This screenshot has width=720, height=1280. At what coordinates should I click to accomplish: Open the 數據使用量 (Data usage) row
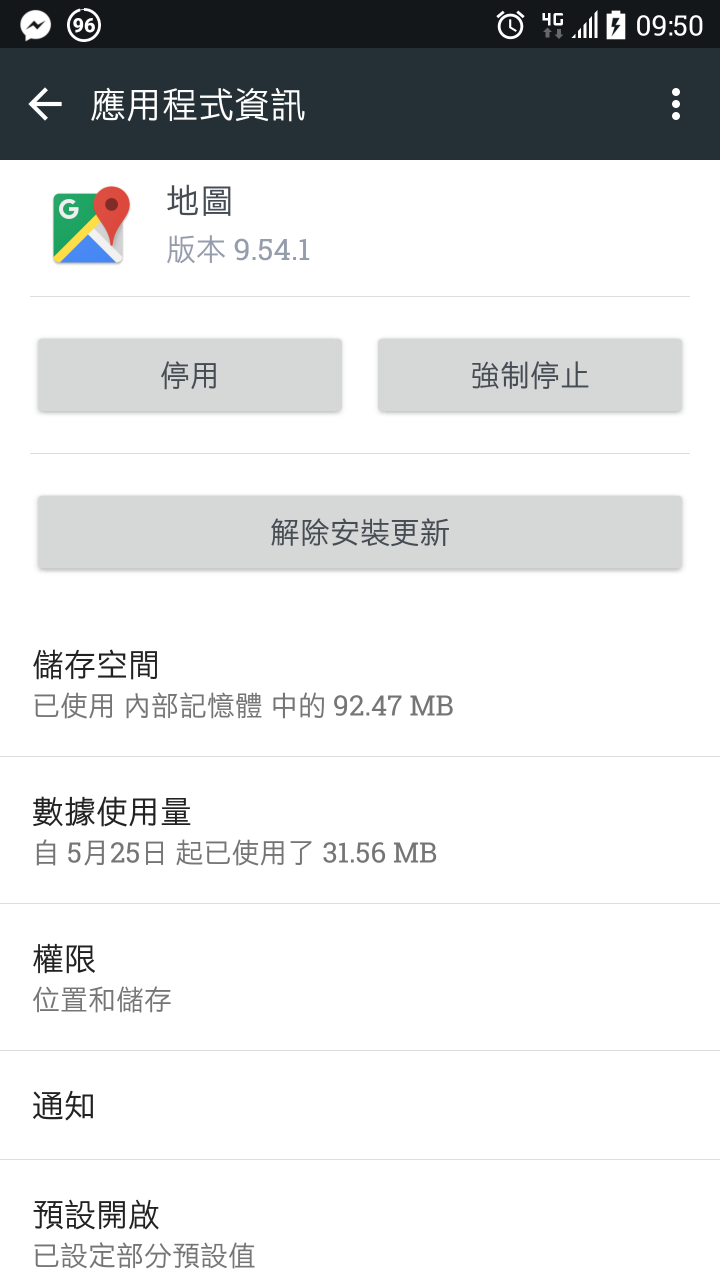click(360, 831)
